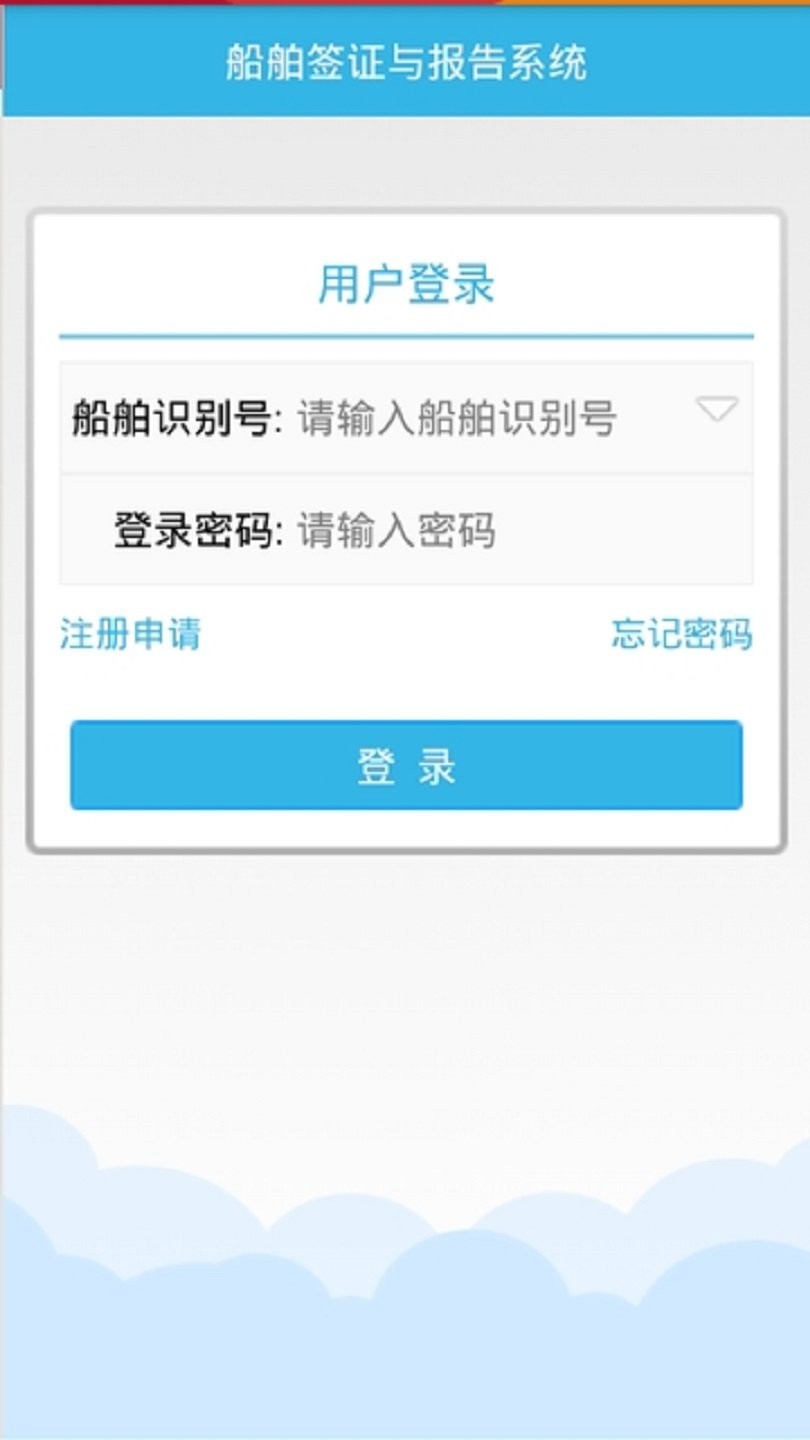
Task: Tap the 登录 login button
Action: point(406,765)
